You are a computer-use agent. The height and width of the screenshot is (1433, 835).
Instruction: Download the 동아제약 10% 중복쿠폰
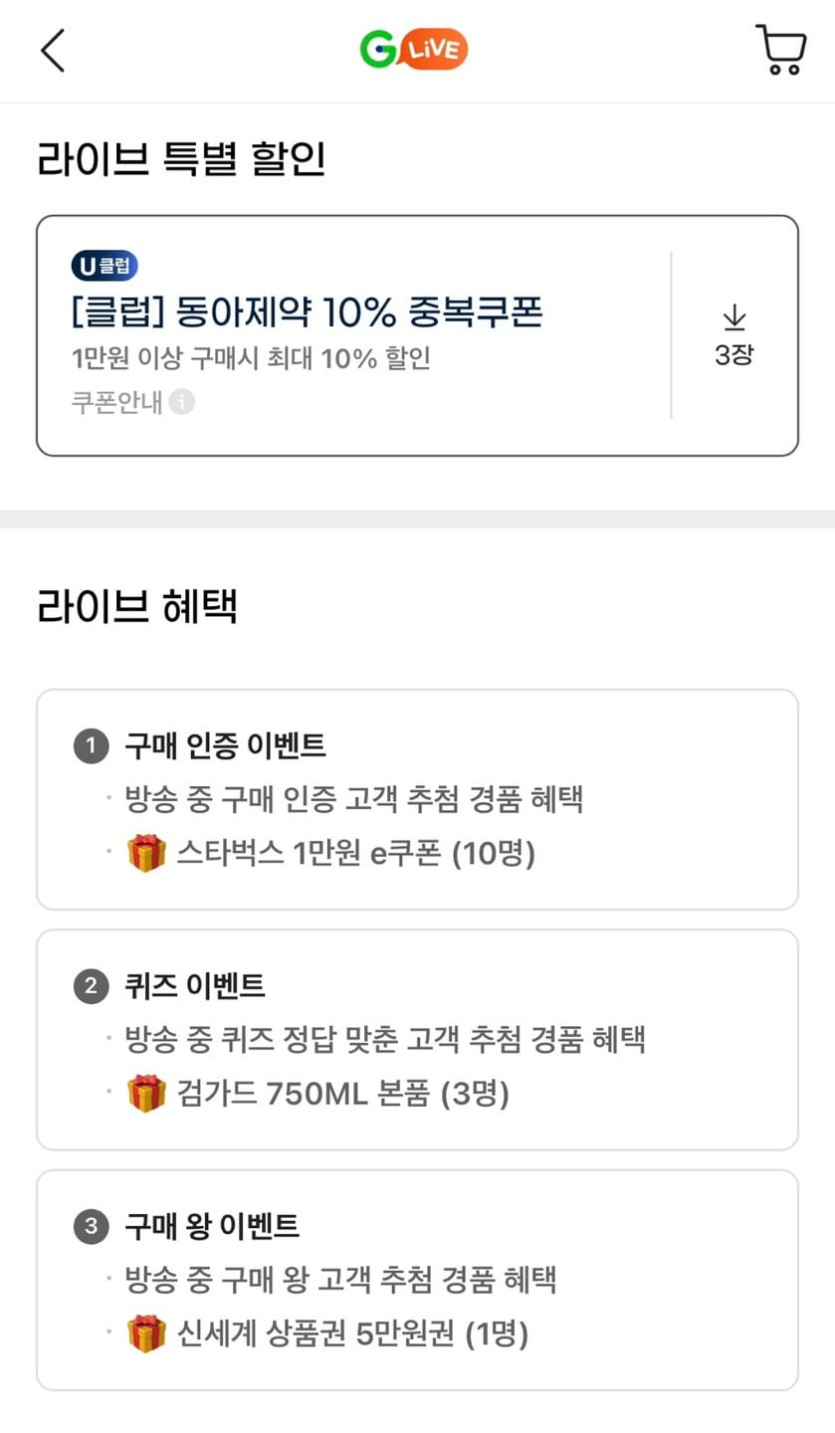(734, 335)
